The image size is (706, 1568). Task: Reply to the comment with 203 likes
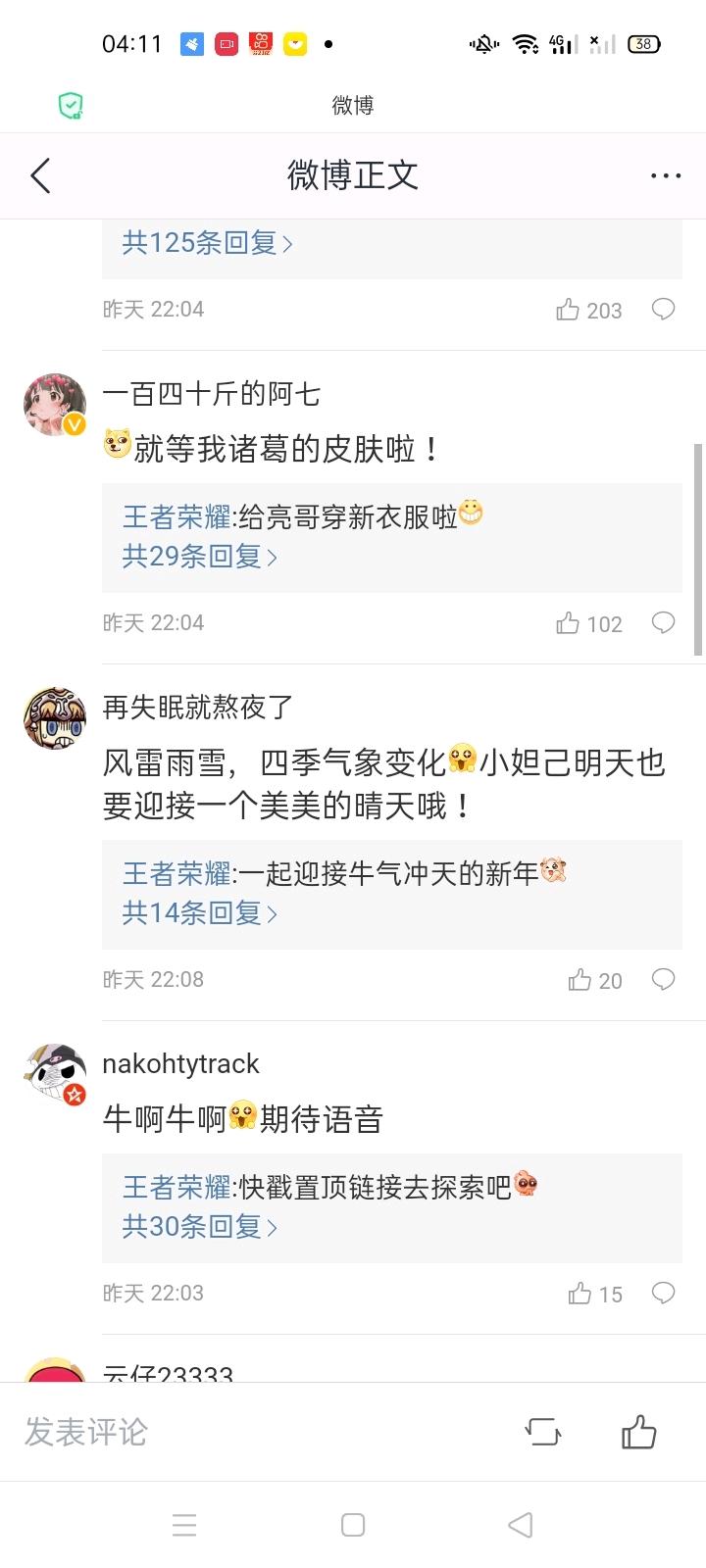tap(664, 310)
